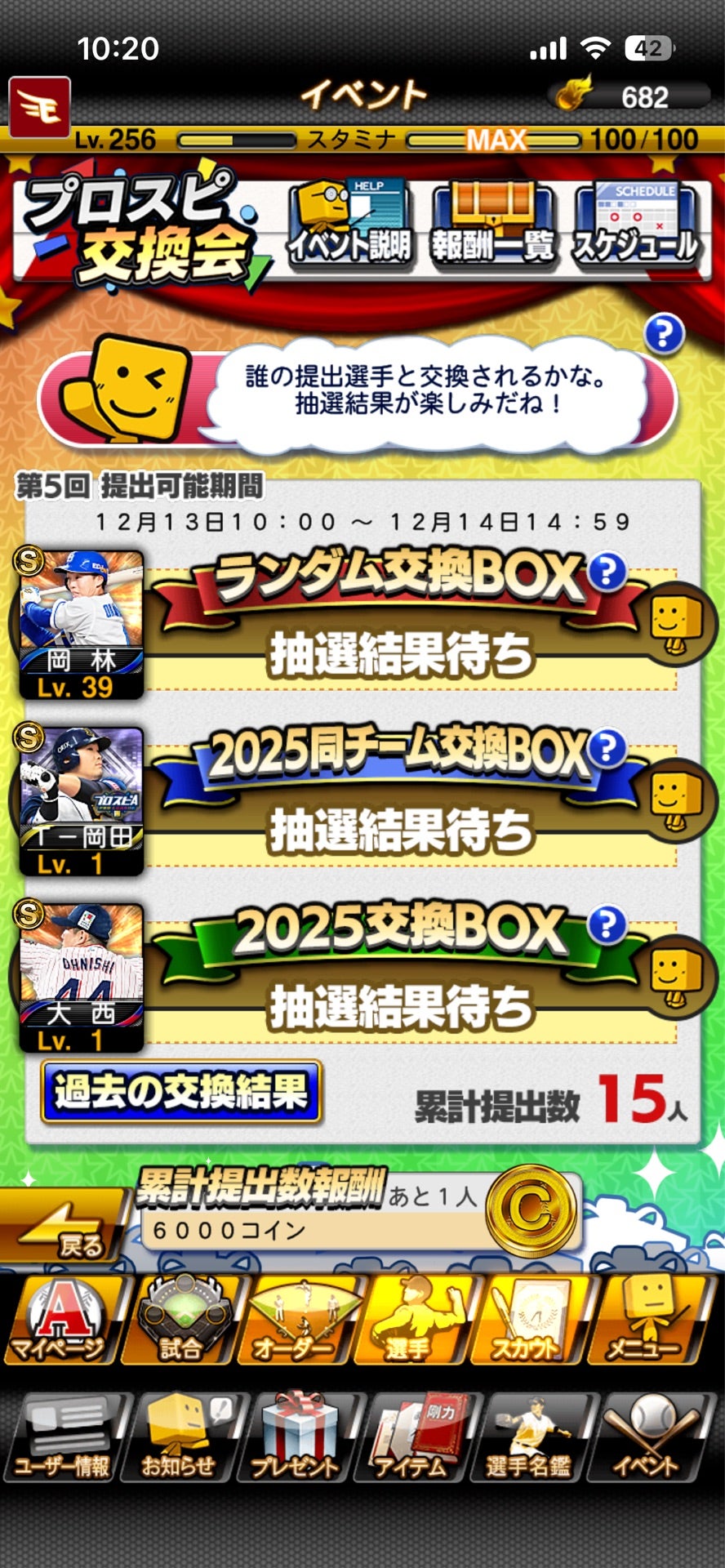
Task: Open the スカウト tab
Action: 531,1320
